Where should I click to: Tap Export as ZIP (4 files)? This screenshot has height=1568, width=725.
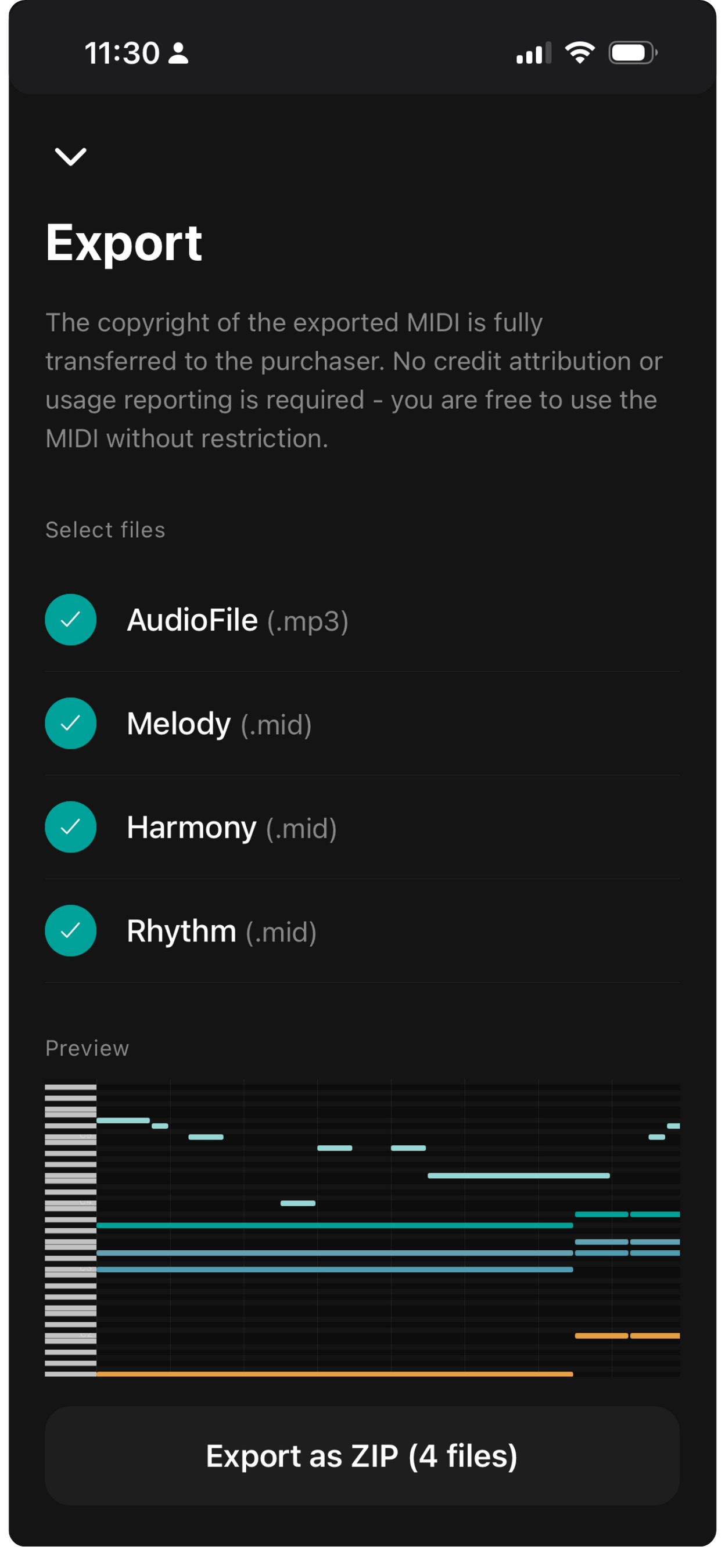click(362, 1455)
